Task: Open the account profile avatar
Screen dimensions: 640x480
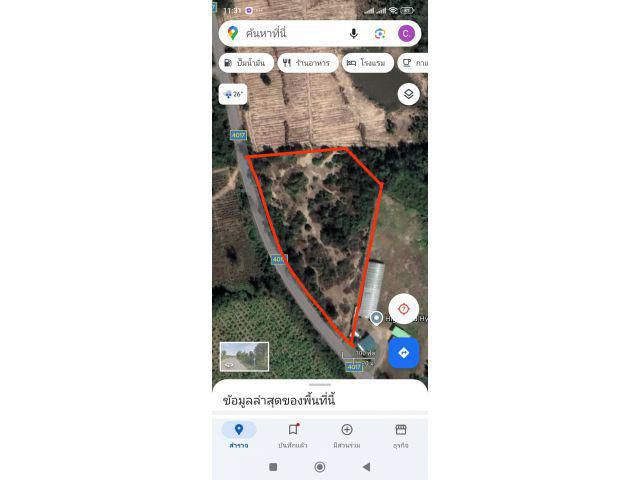Action: point(406,33)
